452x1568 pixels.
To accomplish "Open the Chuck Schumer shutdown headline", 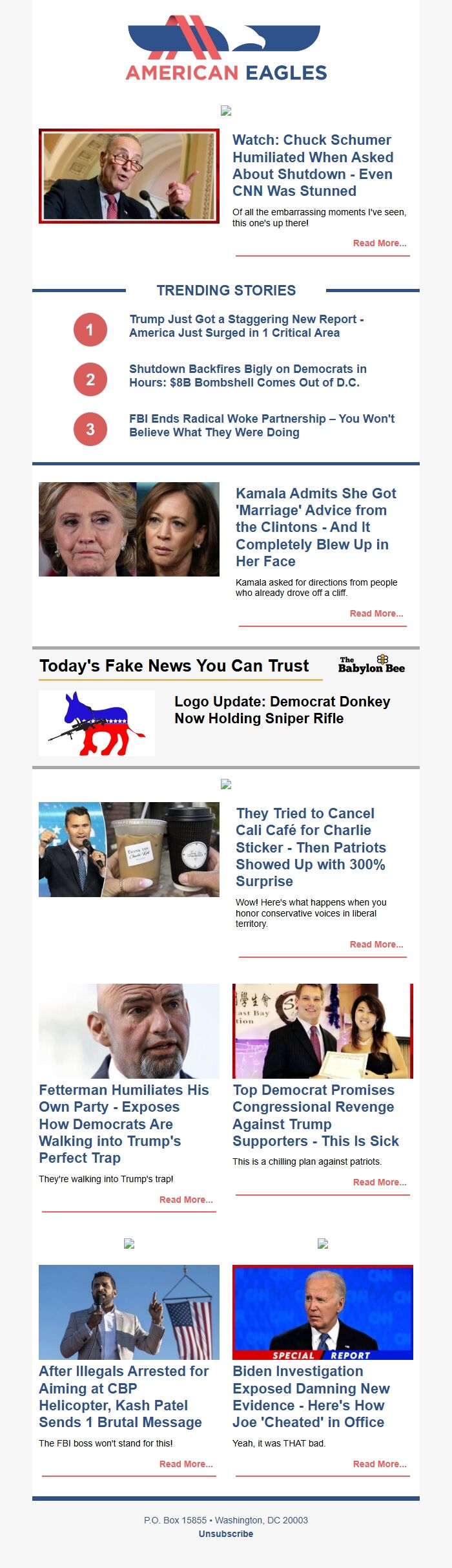I will (313, 165).
